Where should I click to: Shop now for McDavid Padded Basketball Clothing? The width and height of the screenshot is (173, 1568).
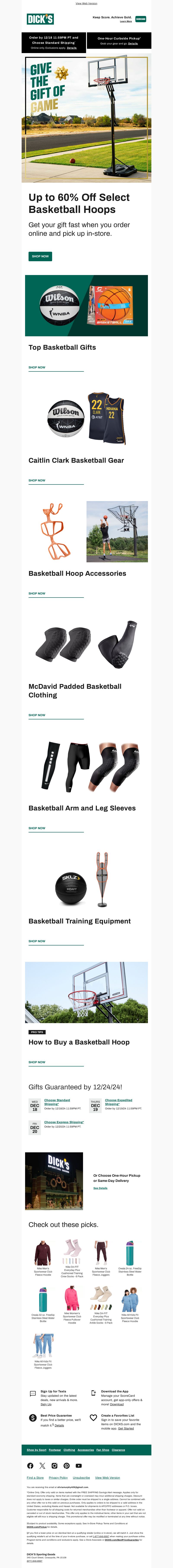[x=37, y=715]
